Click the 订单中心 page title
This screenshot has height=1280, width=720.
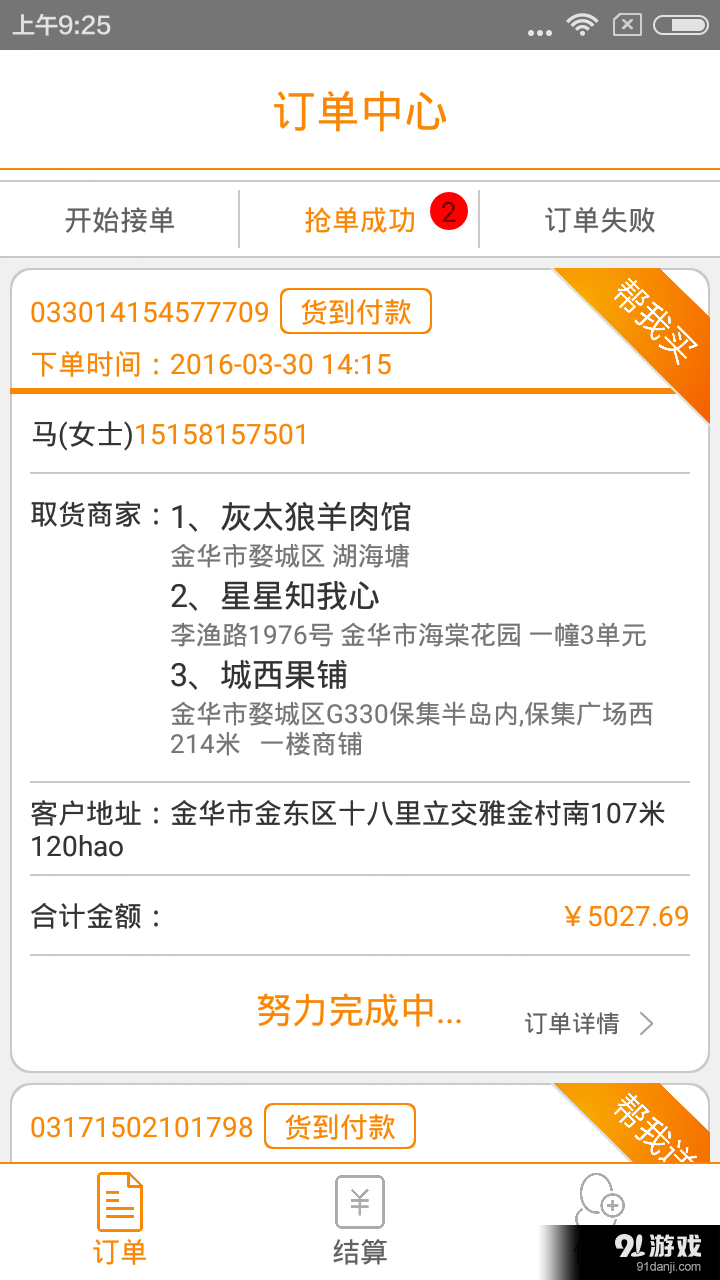[360, 110]
